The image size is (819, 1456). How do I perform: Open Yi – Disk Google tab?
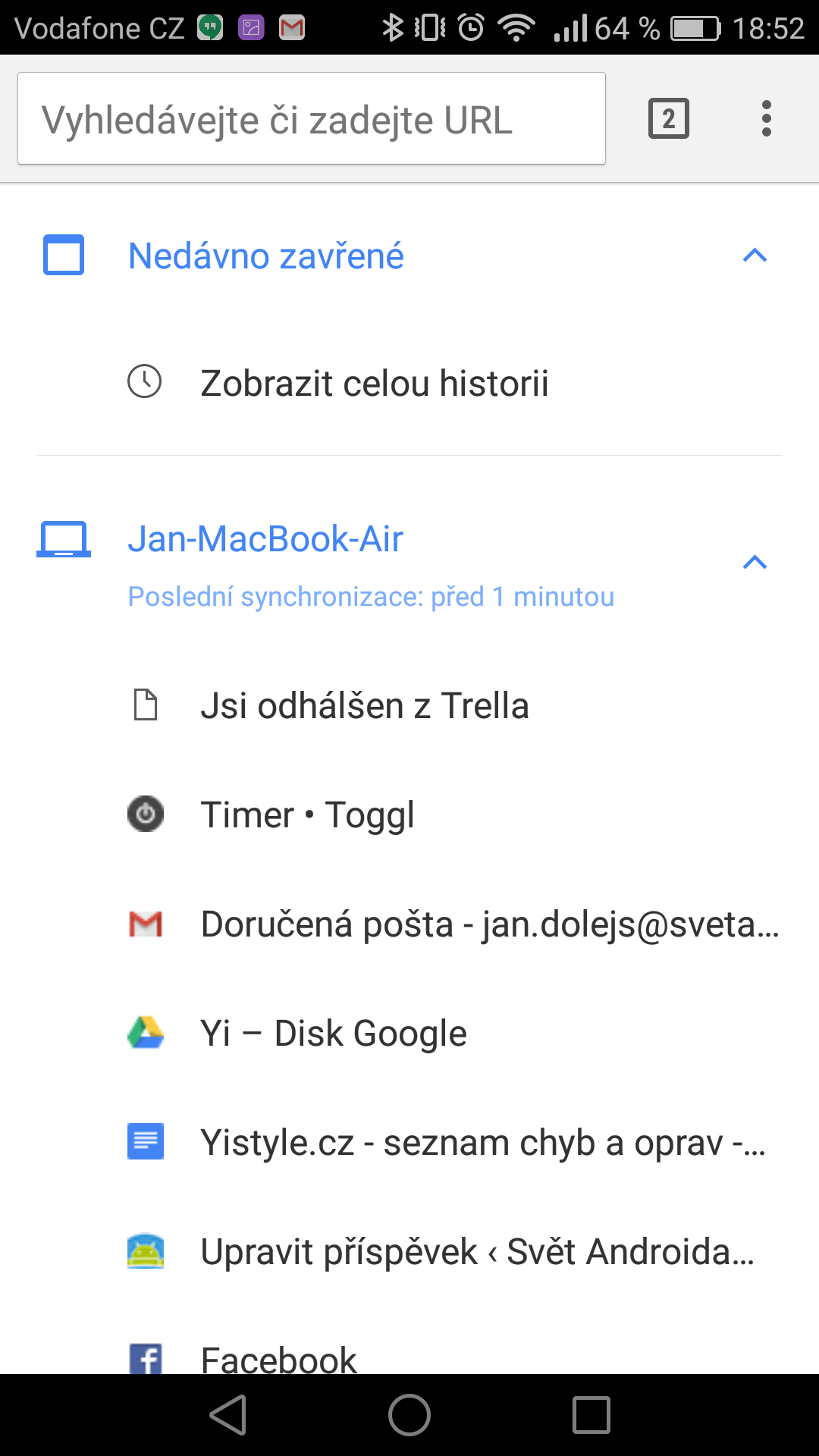tap(409, 1033)
